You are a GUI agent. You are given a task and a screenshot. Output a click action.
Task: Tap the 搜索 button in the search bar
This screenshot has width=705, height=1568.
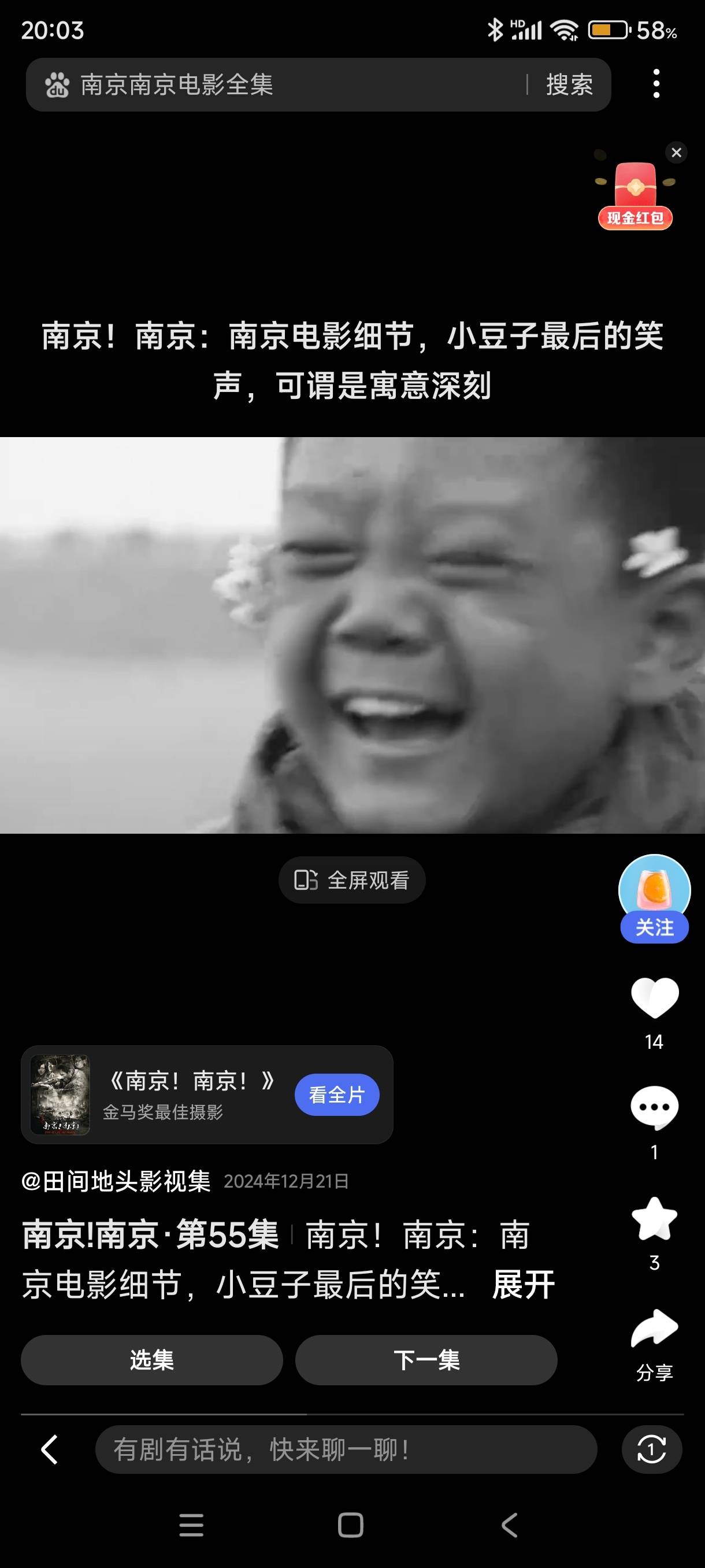click(x=569, y=84)
